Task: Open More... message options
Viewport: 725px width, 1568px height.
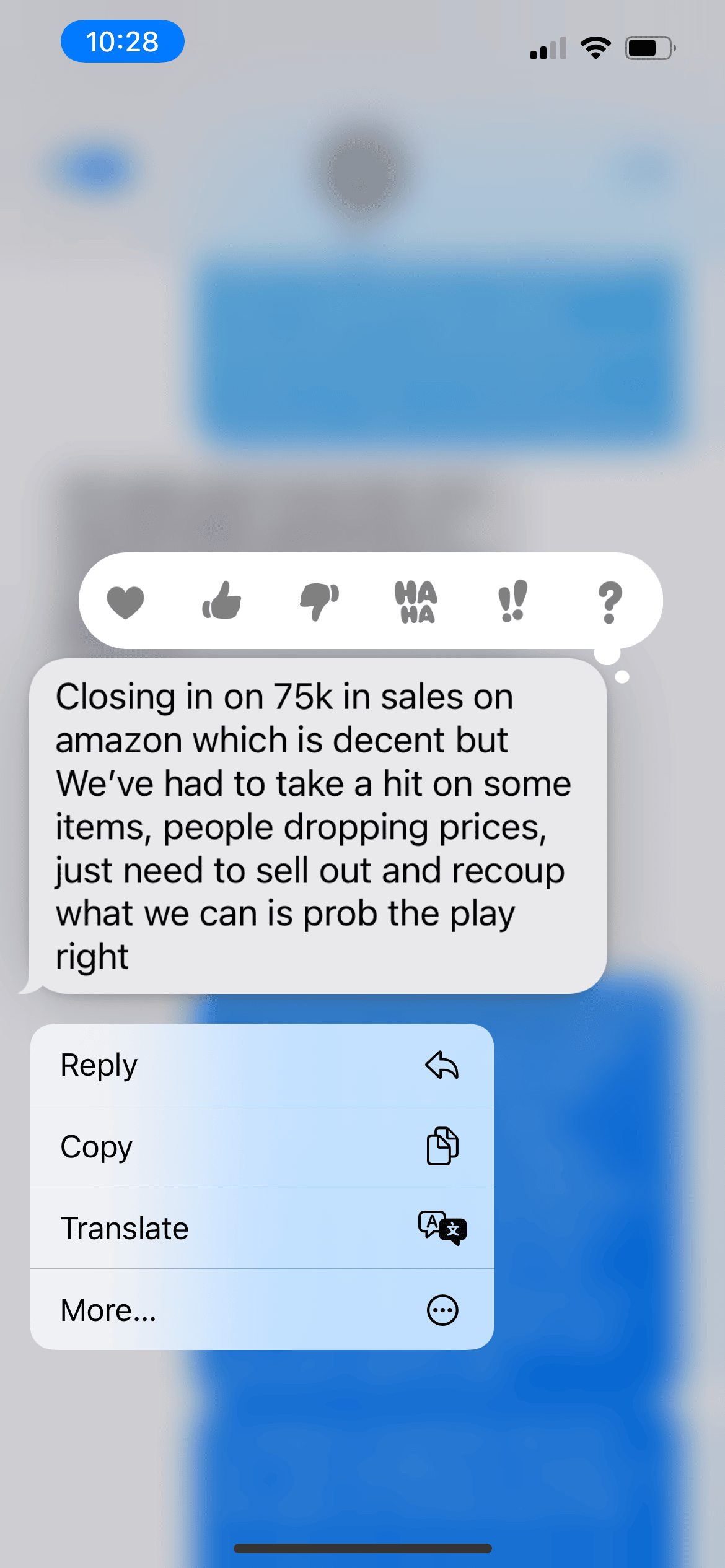Action: [261, 1310]
